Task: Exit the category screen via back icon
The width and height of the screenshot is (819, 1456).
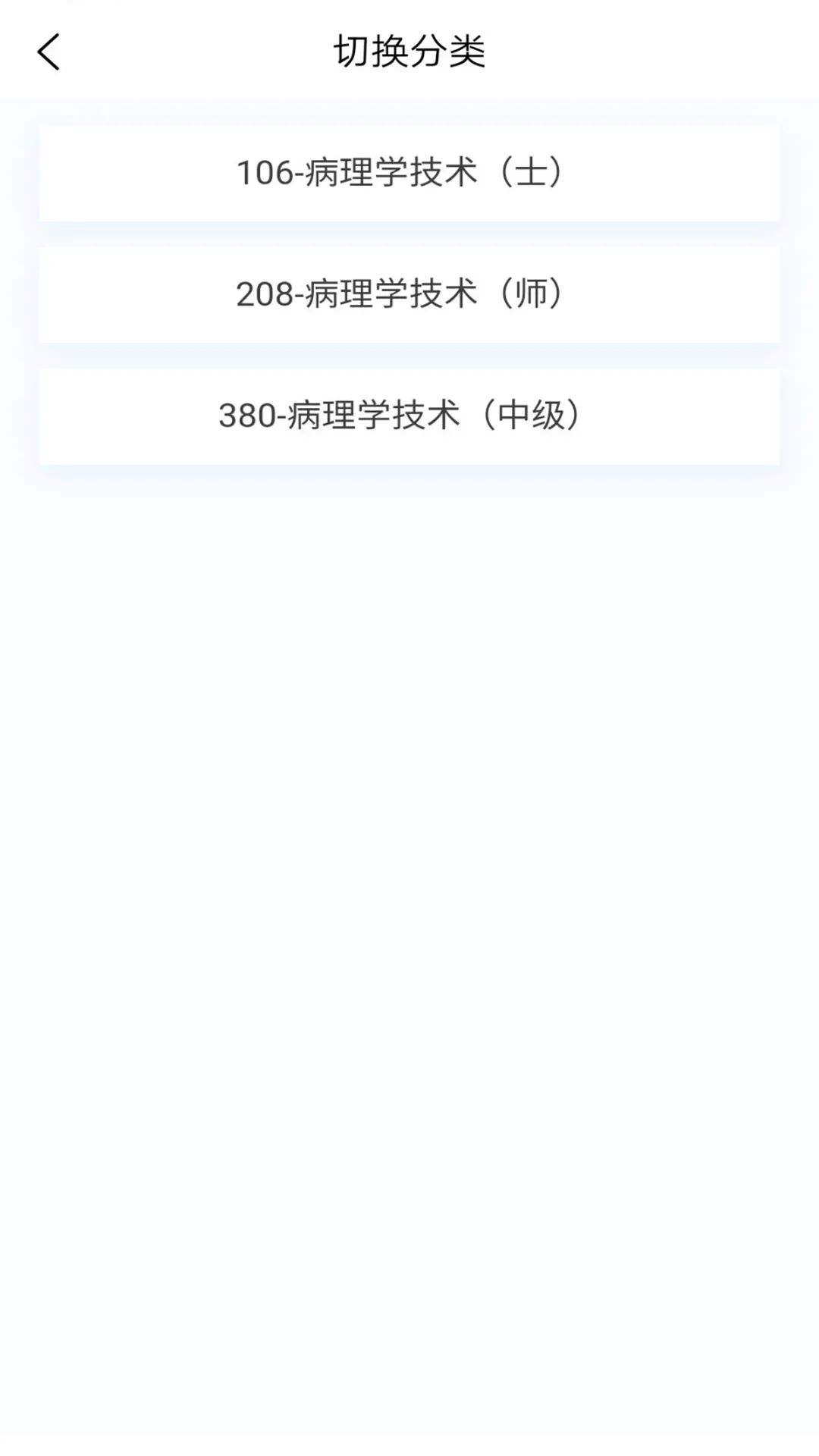Action: coord(49,53)
